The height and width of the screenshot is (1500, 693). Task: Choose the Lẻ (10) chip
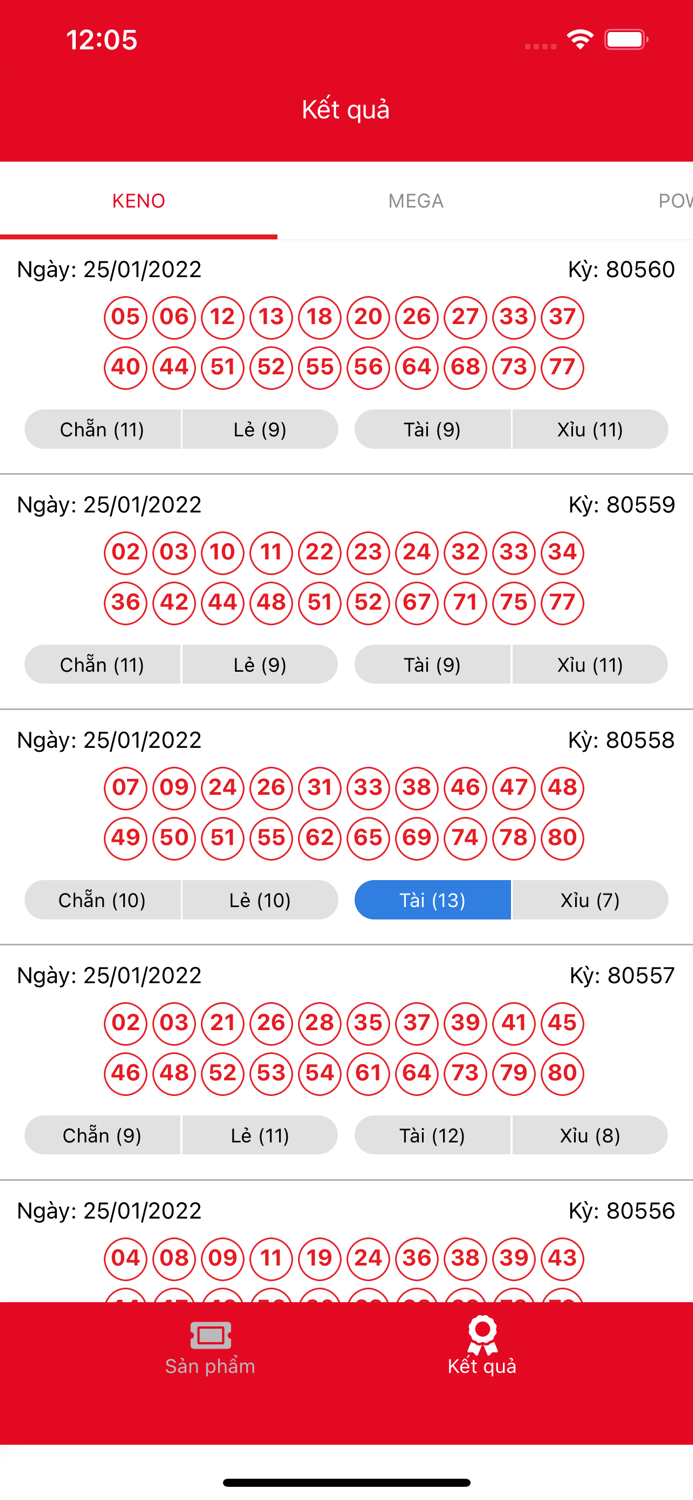click(x=260, y=900)
